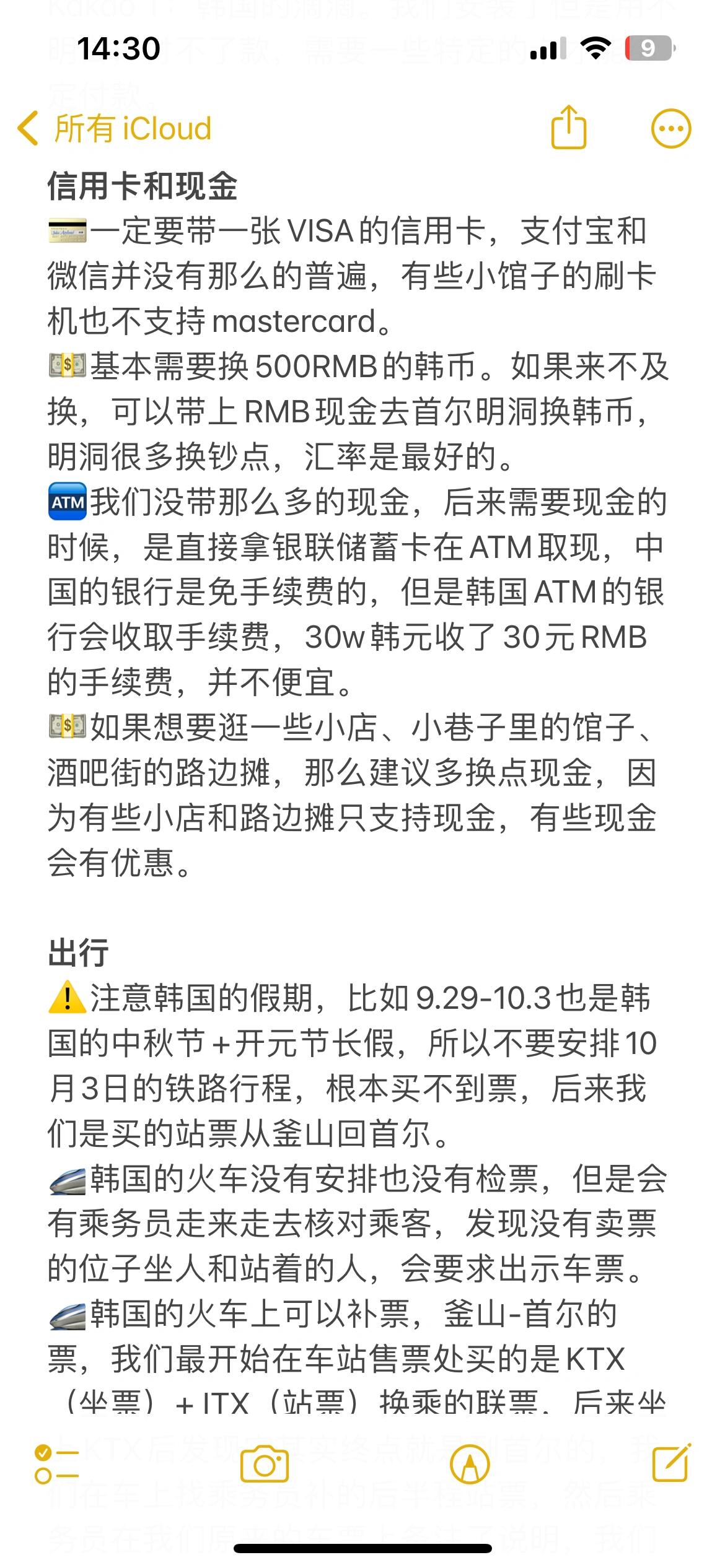Open the camera attachment option
Viewport: 725px width, 1568px height.
[x=265, y=1465]
